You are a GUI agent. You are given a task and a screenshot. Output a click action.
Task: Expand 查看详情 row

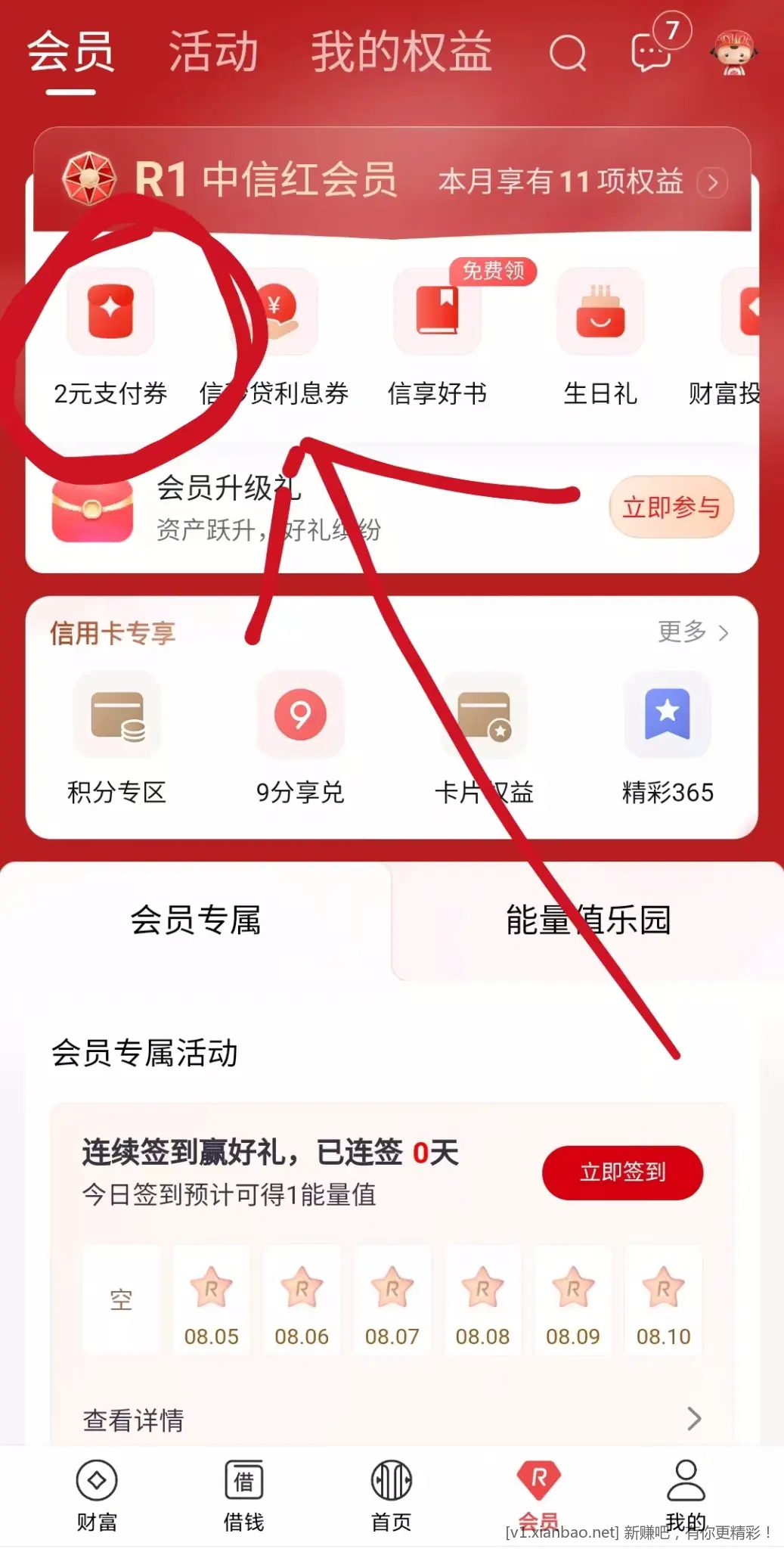(392, 1420)
